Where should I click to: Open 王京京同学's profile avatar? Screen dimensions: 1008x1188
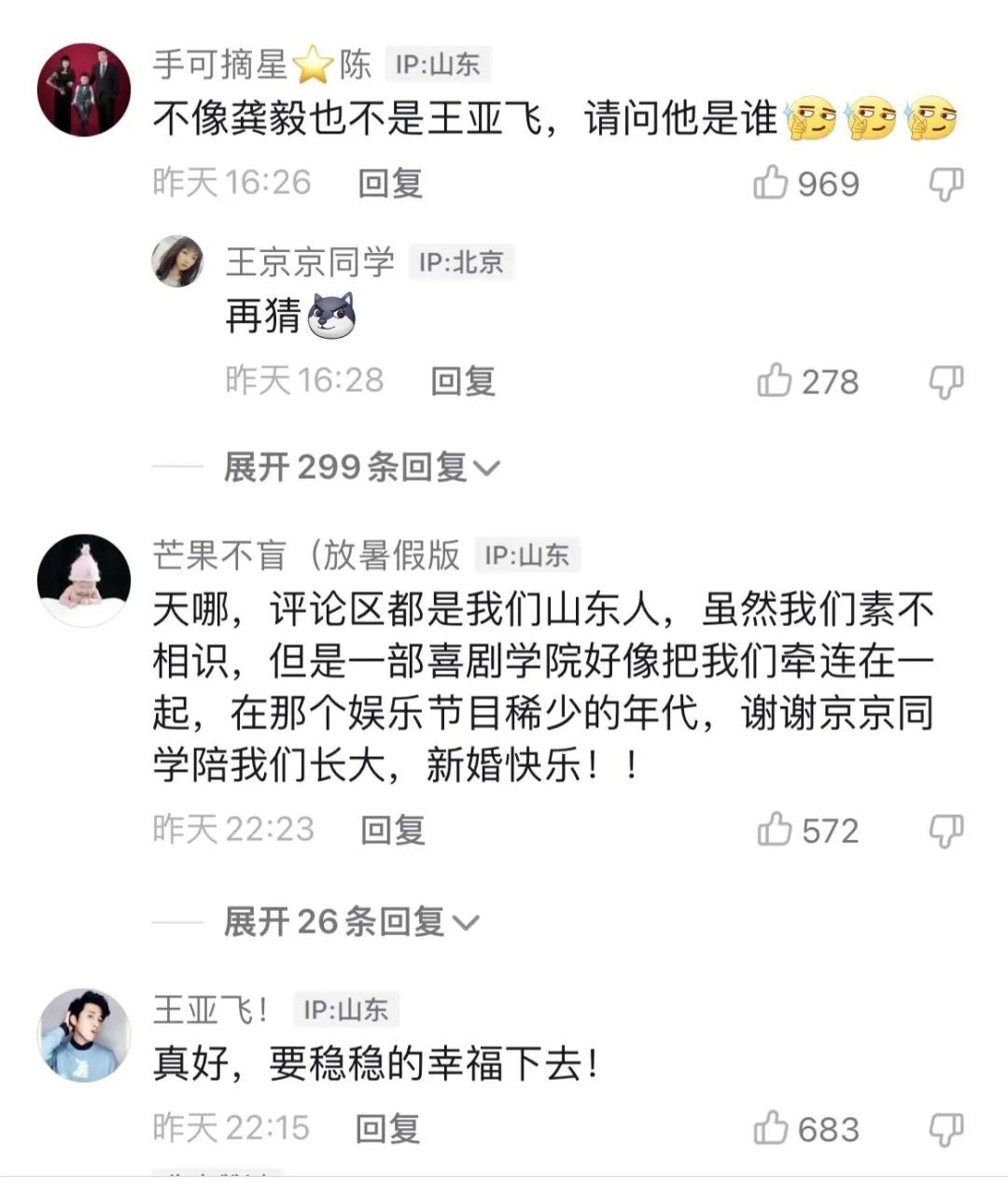177,260
